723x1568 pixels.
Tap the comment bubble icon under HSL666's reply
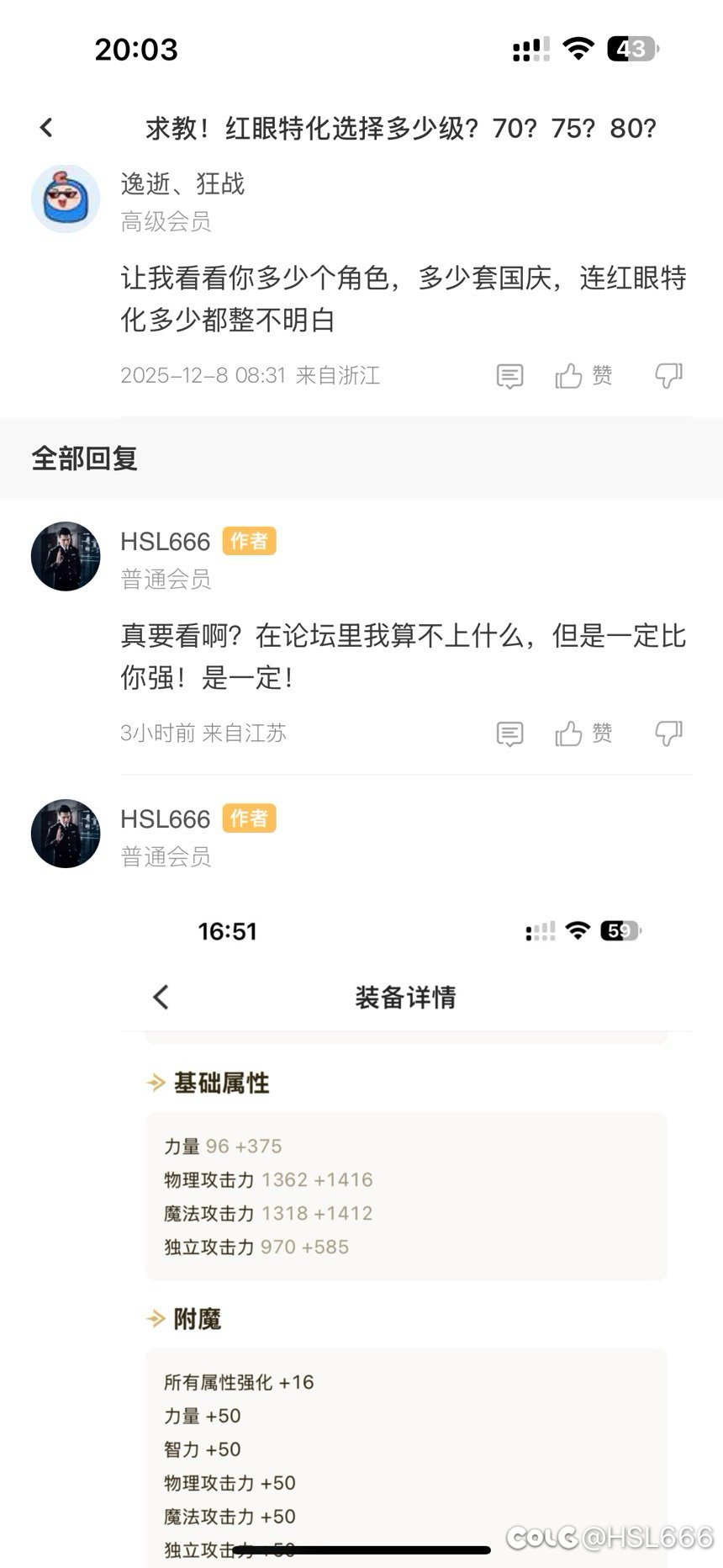[x=509, y=733]
